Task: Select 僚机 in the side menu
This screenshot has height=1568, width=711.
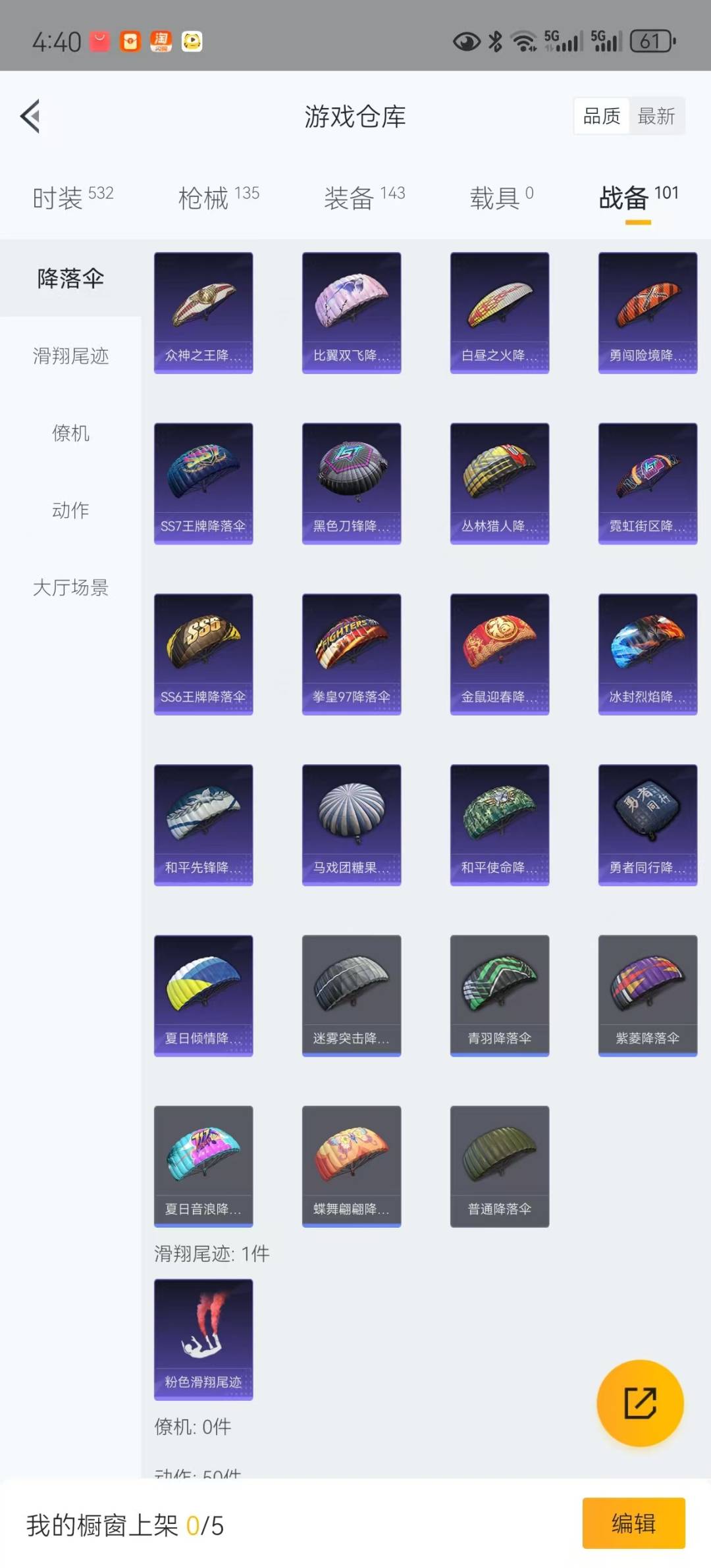Action: point(70,433)
